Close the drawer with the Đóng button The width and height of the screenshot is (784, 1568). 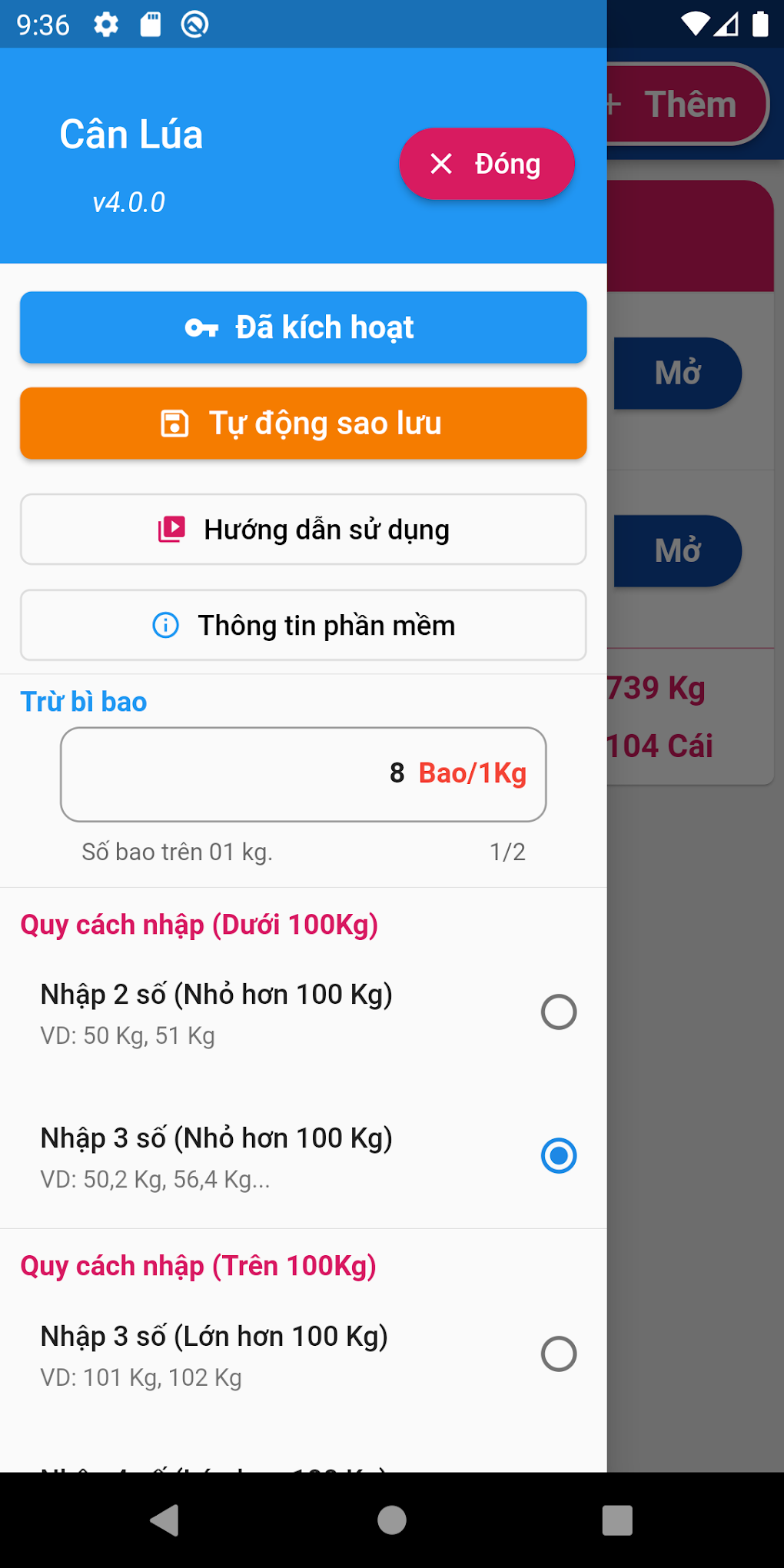tap(487, 164)
